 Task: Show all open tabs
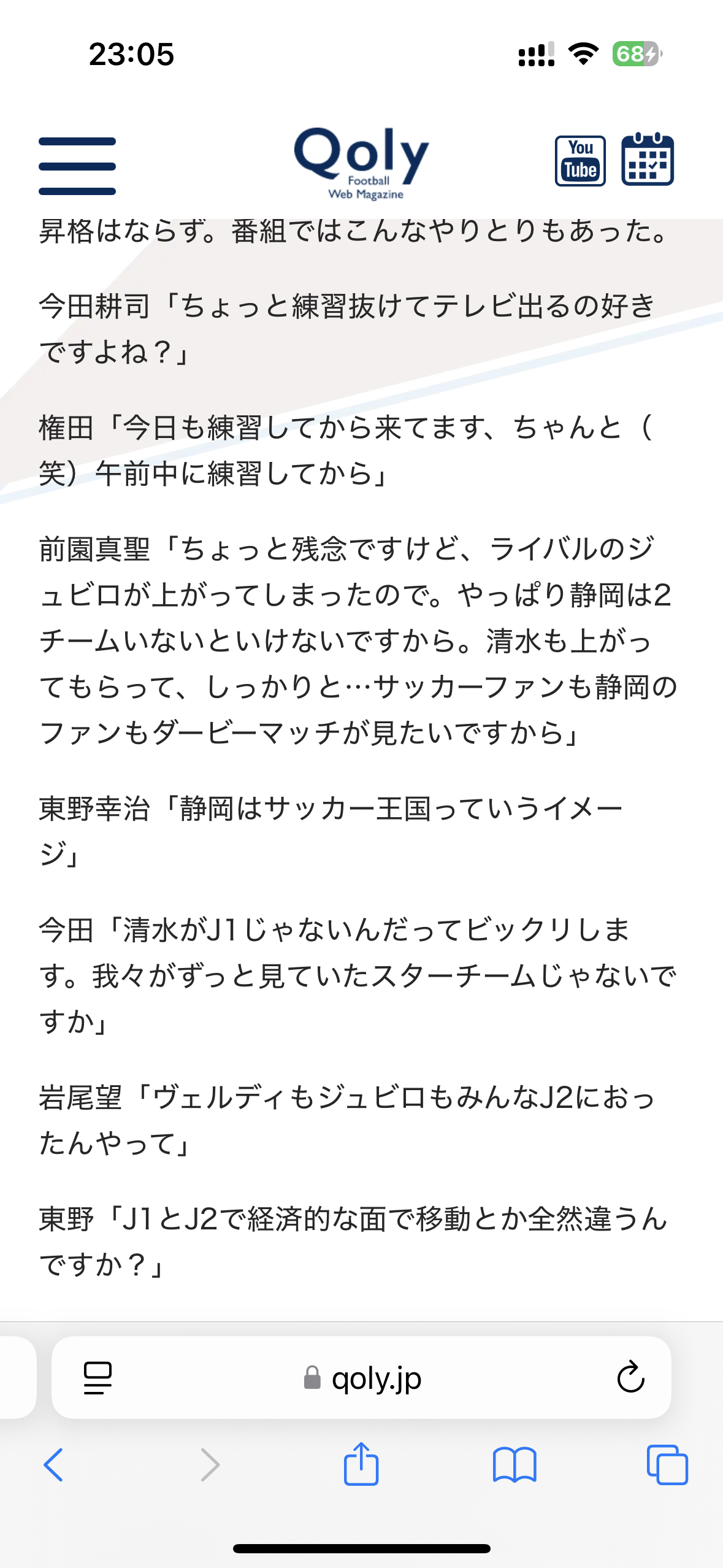coord(667,1465)
